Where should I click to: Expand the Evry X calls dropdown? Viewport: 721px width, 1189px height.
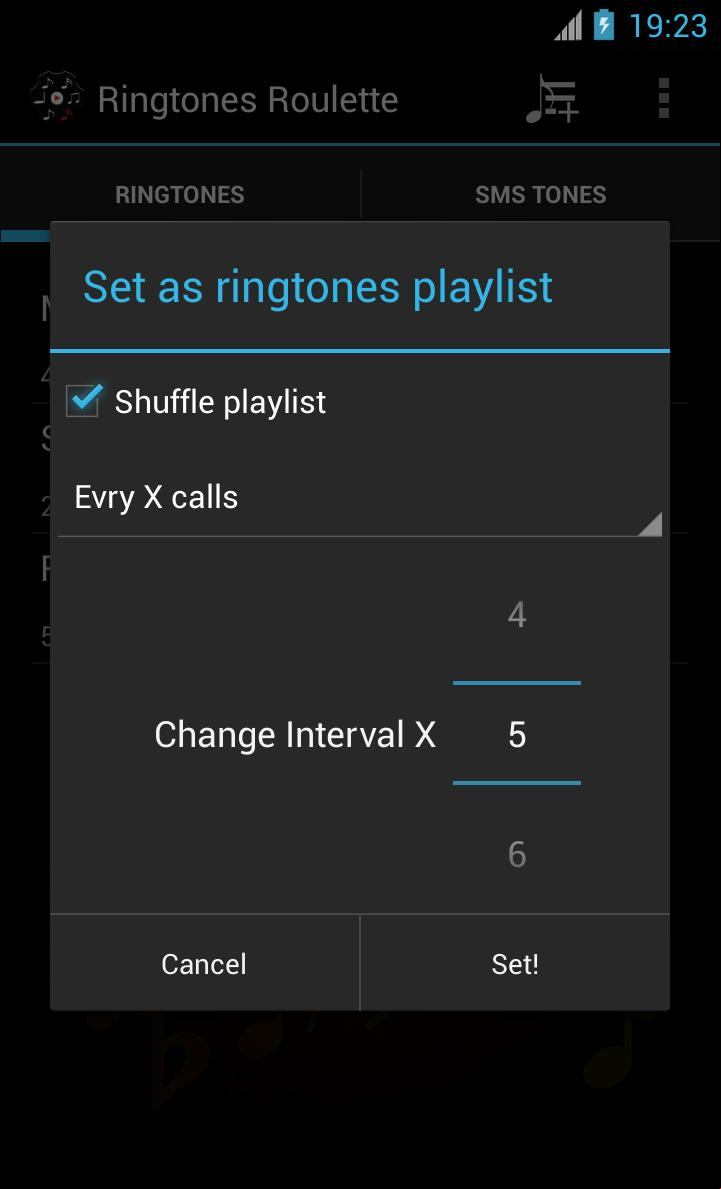coord(360,497)
